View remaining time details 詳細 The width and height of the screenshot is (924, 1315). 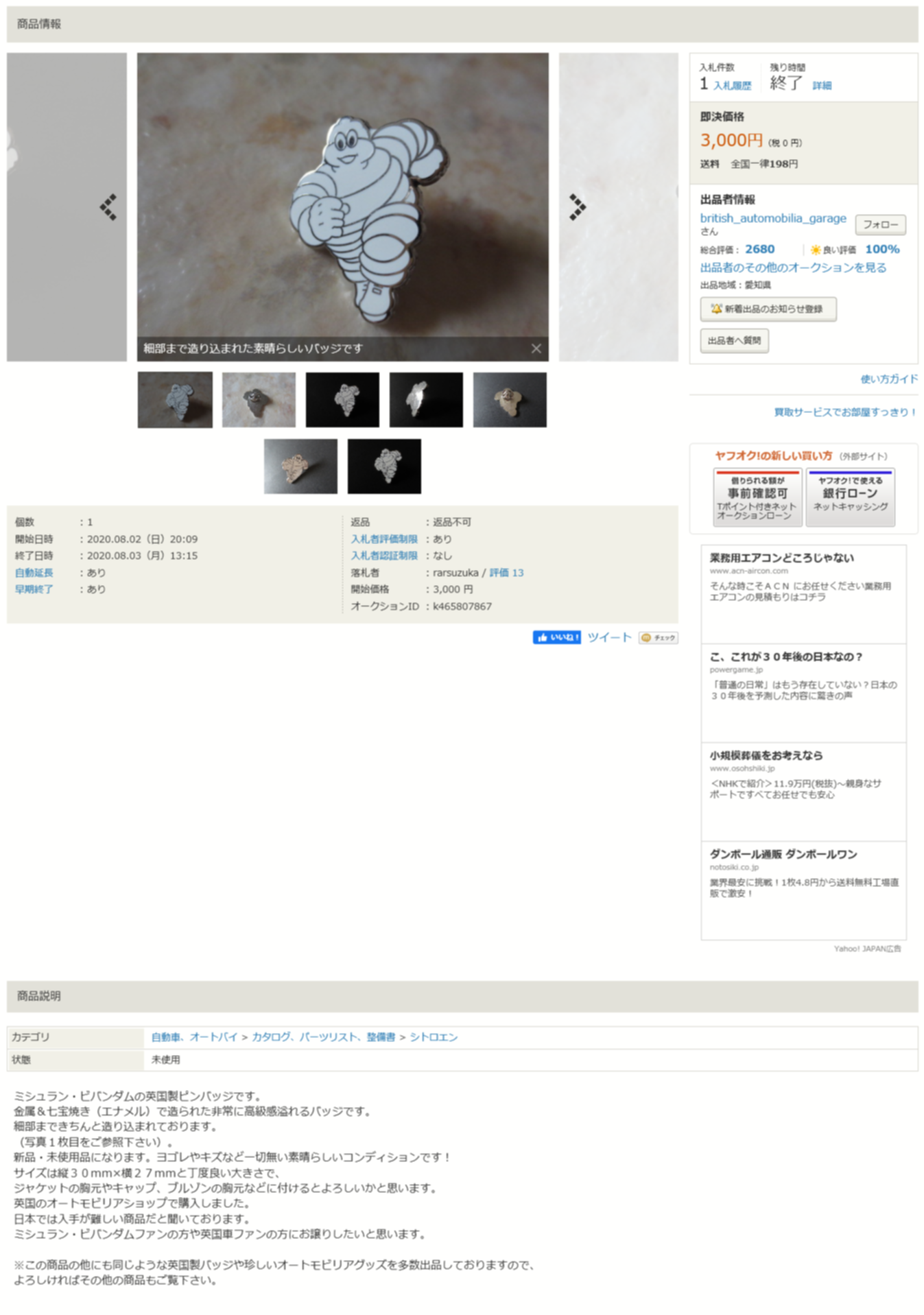click(821, 86)
